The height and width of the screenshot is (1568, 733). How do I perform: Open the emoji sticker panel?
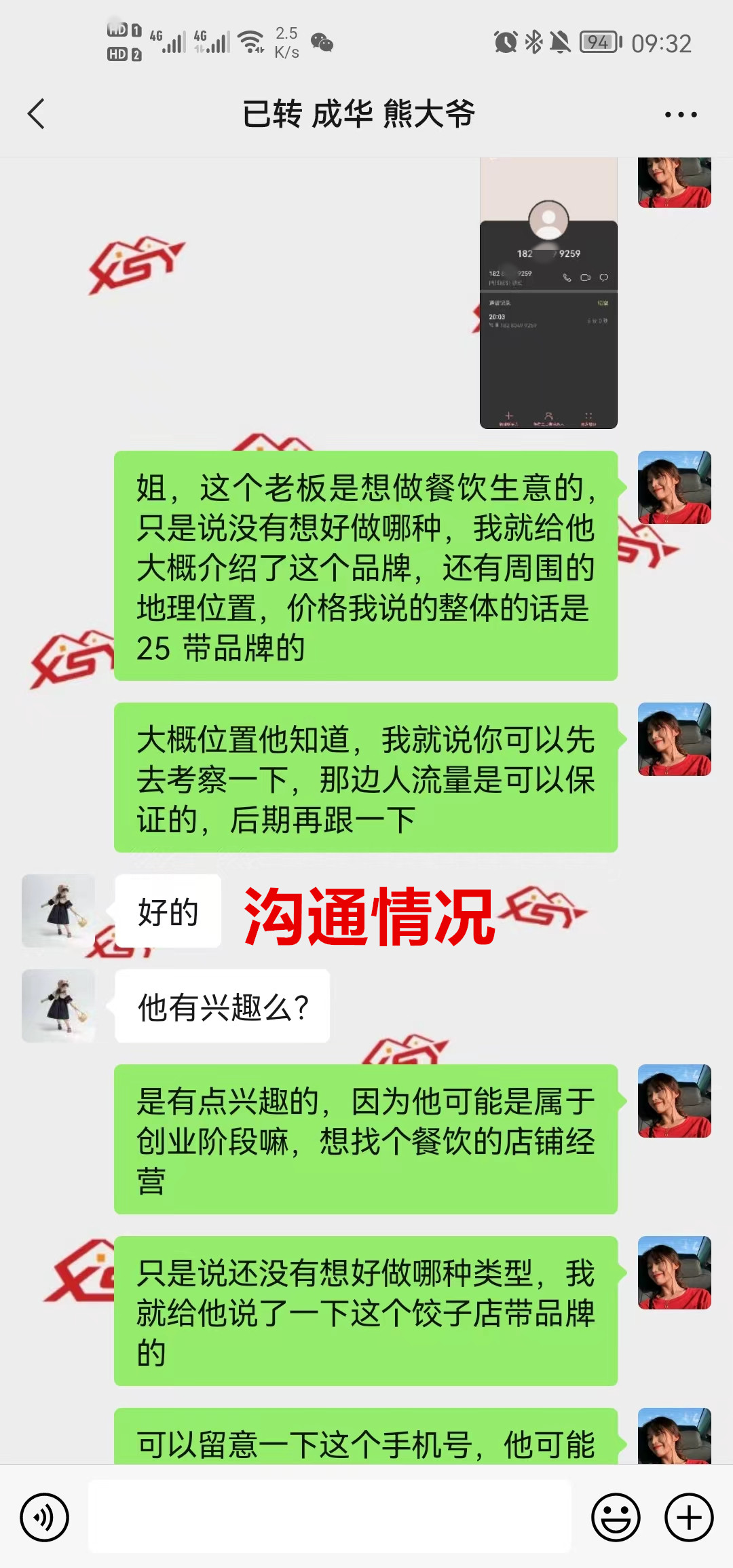point(616,1517)
